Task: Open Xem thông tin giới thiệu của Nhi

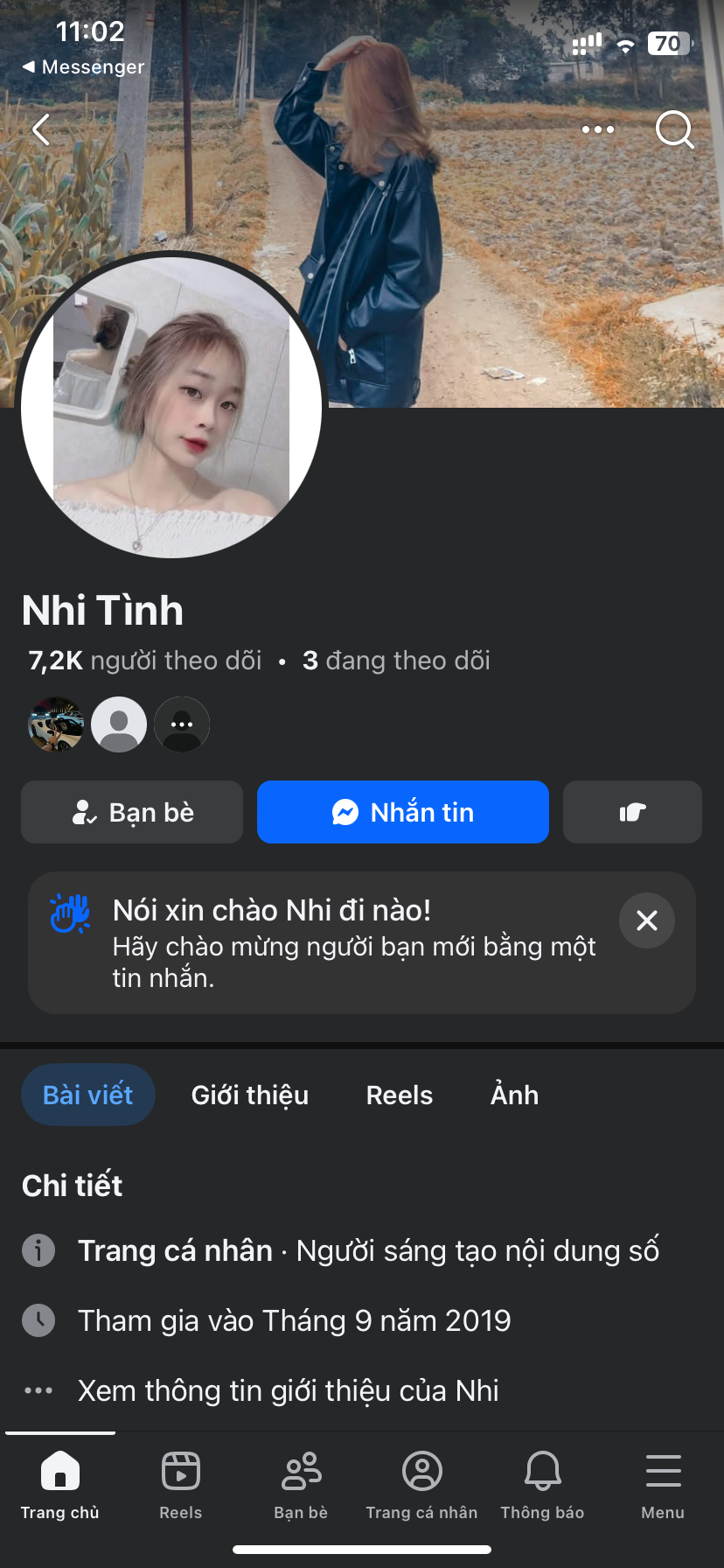Action: tap(288, 1390)
